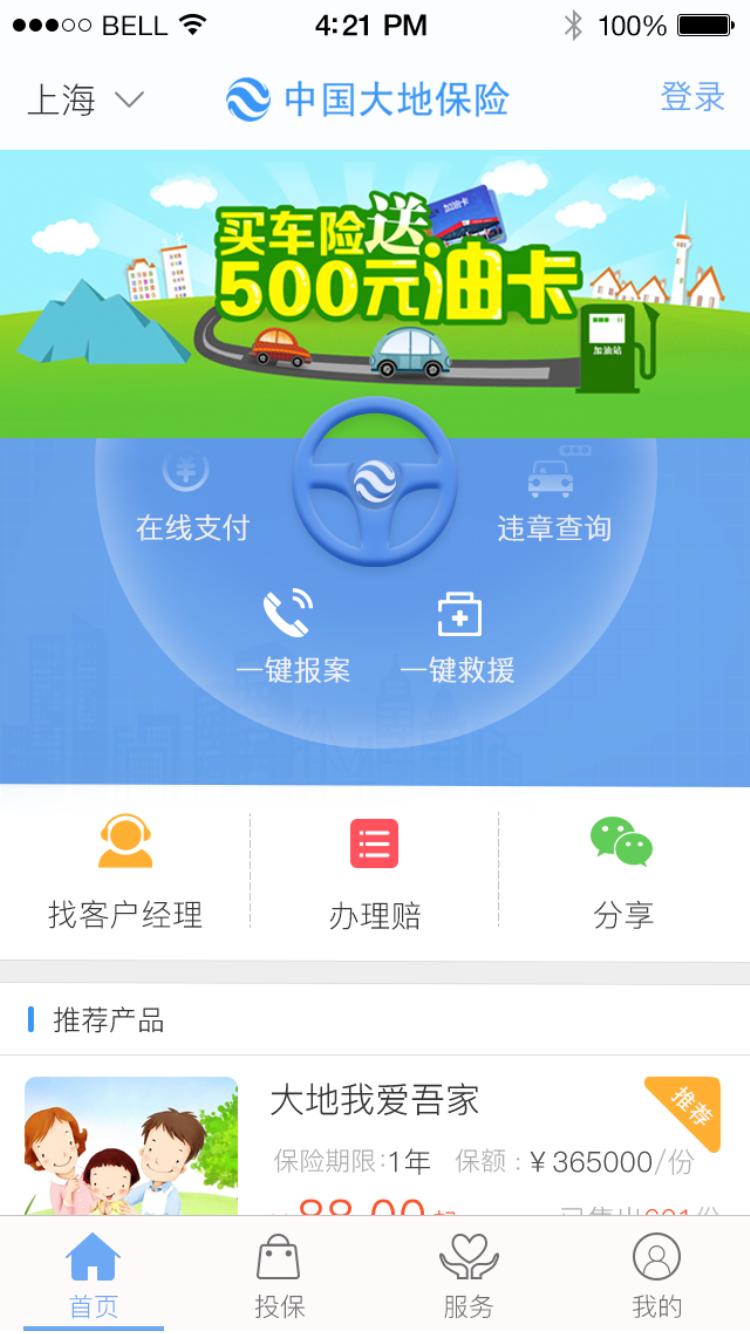Open 办理赔 claims handling
This screenshot has height=1334, width=750.
(x=375, y=872)
